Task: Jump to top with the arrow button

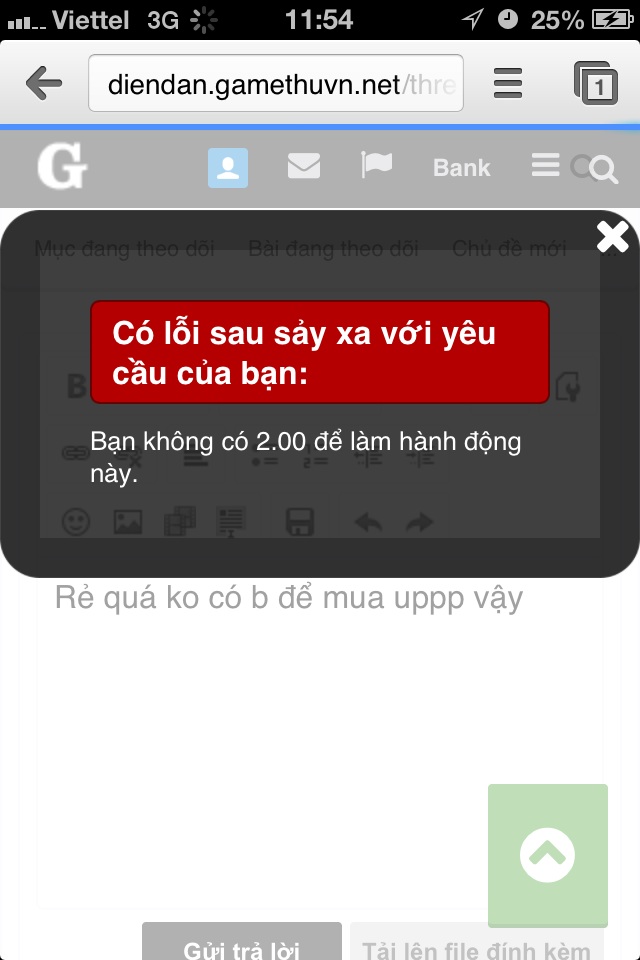Action: pos(547,855)
